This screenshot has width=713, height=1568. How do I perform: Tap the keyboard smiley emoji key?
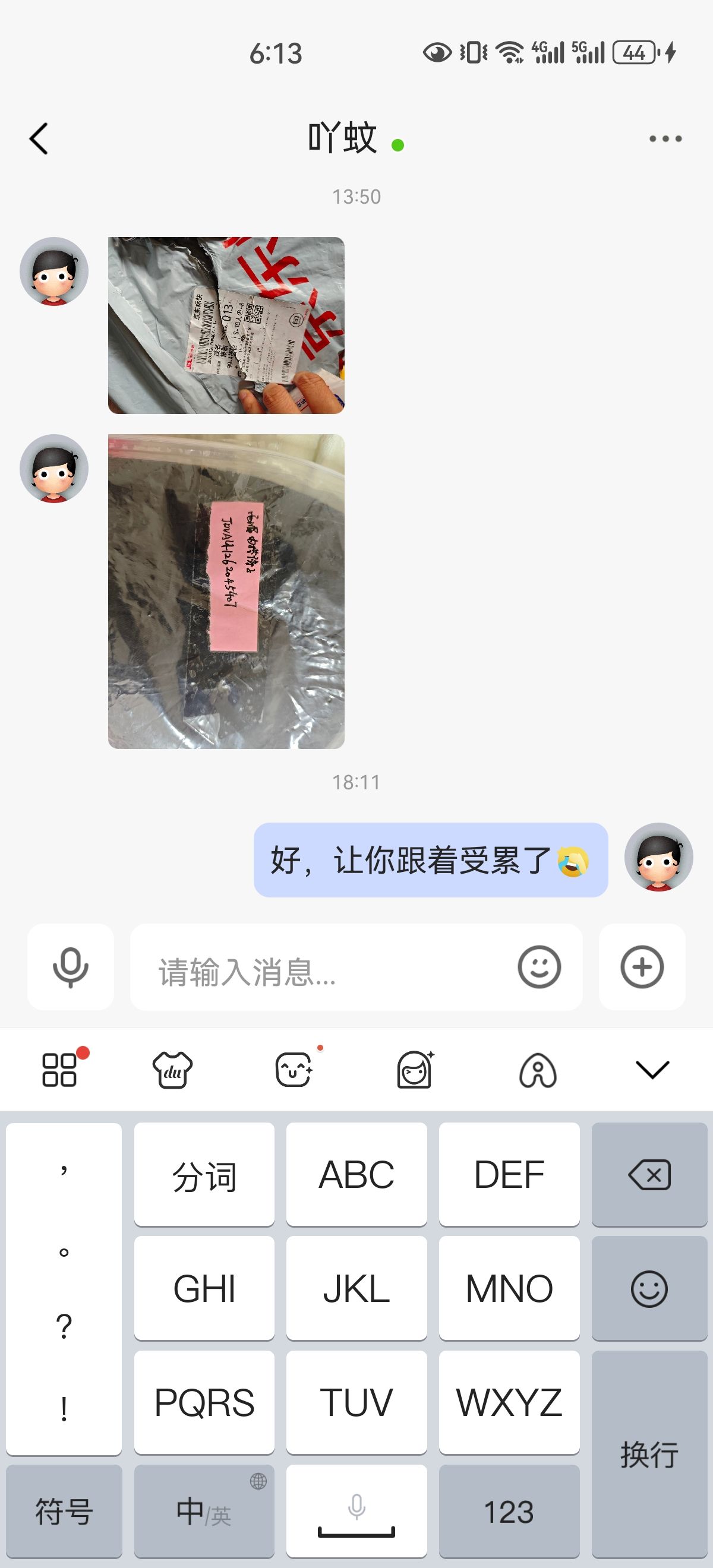coord(649,1289)
